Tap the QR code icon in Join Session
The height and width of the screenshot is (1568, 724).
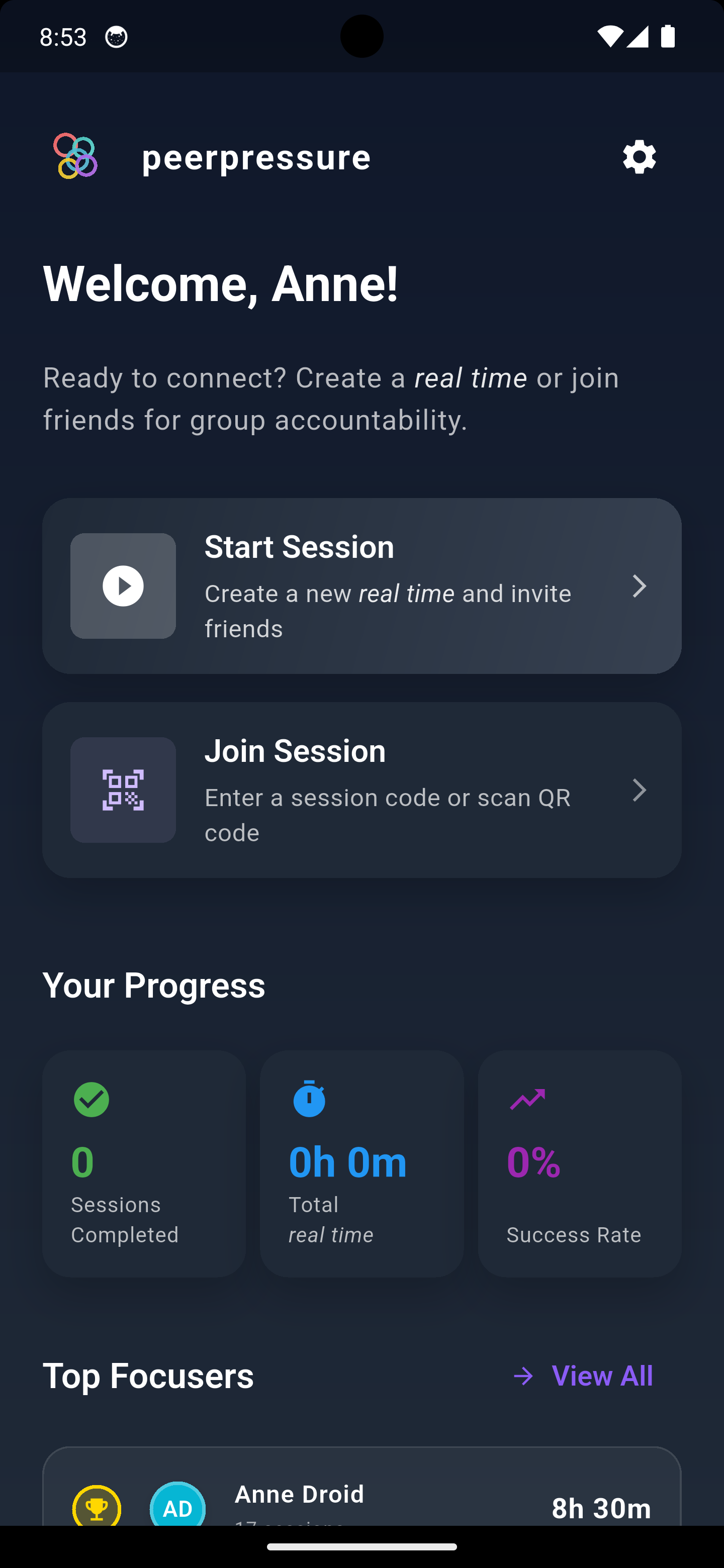(x=122, y=790)
